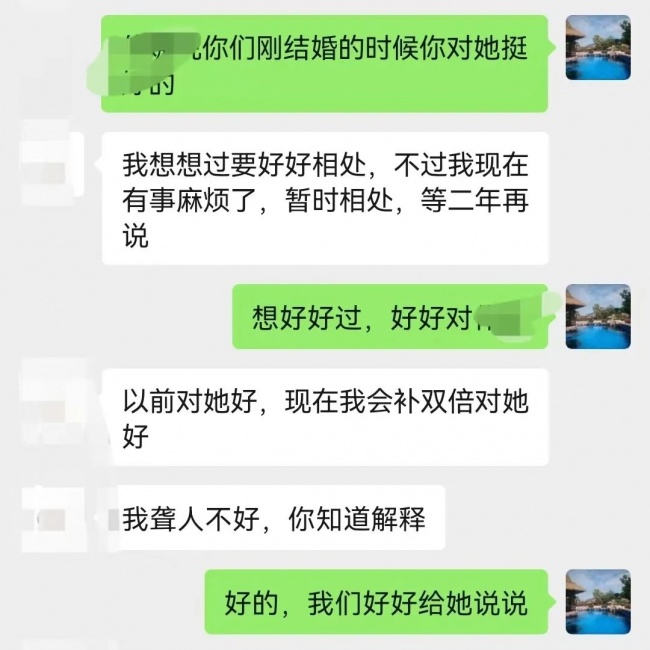Open sender's avatar beside "你们刚结婚的时候" message
650x650 pixels.
(x=598, y=48)
